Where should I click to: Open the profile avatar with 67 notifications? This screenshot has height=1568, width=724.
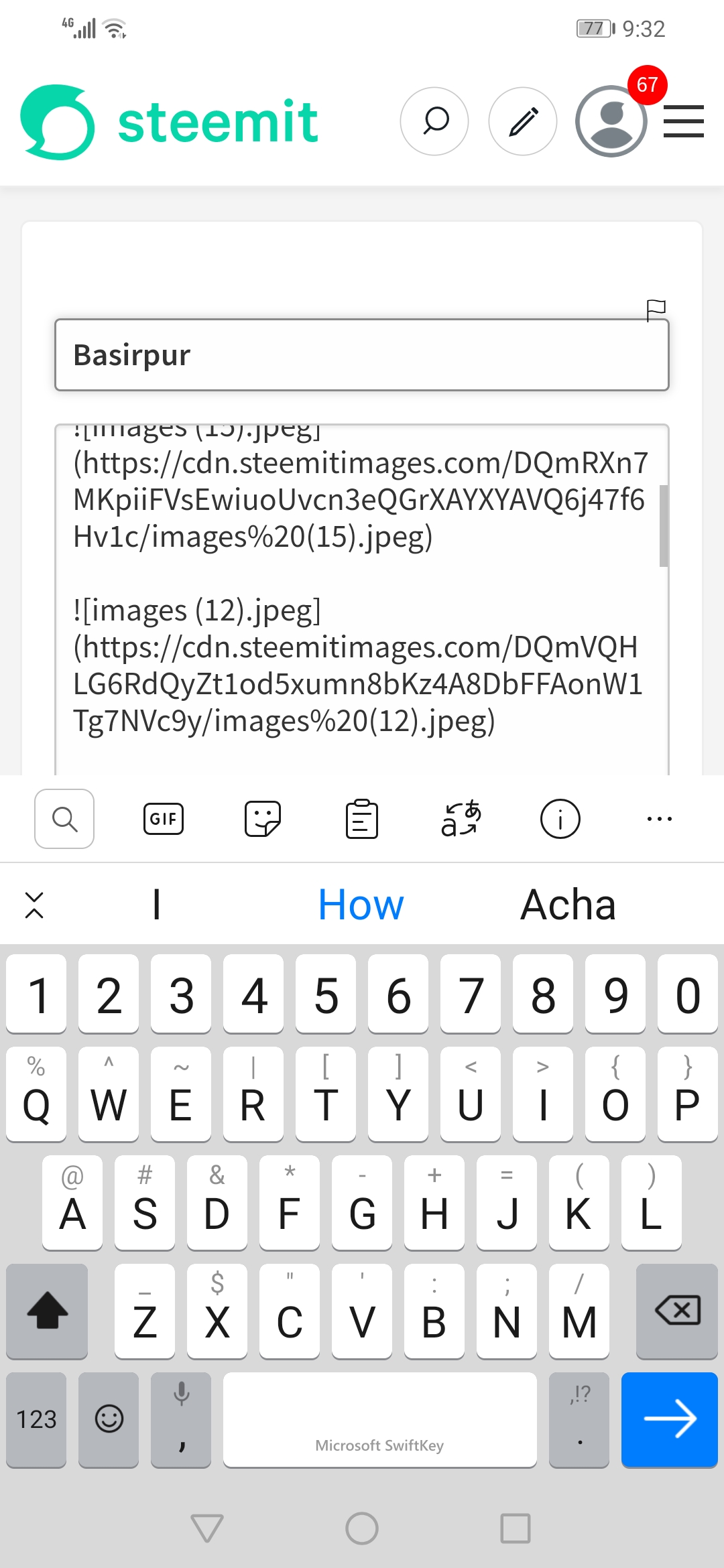[611, 121]
